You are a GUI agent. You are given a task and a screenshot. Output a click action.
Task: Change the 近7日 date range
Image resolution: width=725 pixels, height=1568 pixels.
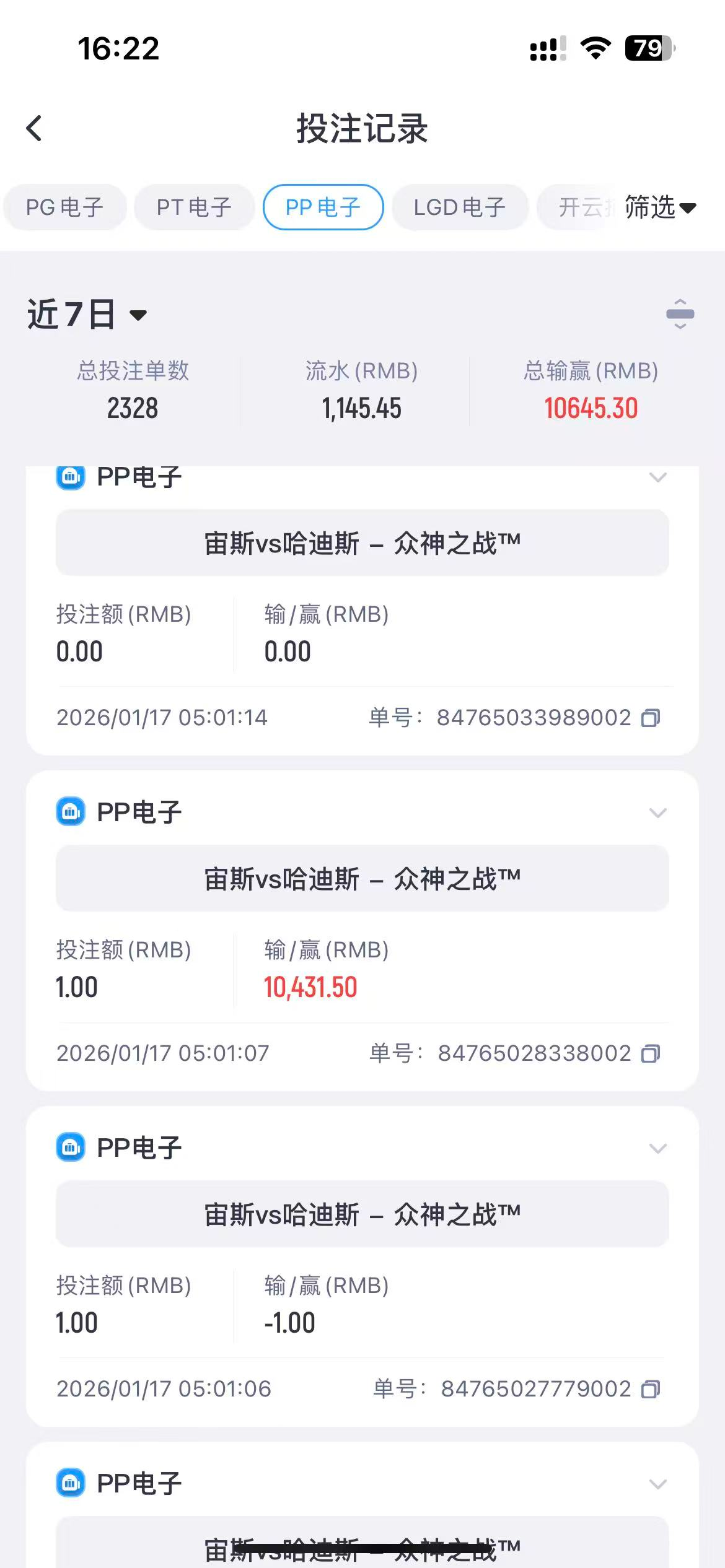click(87, 315)
